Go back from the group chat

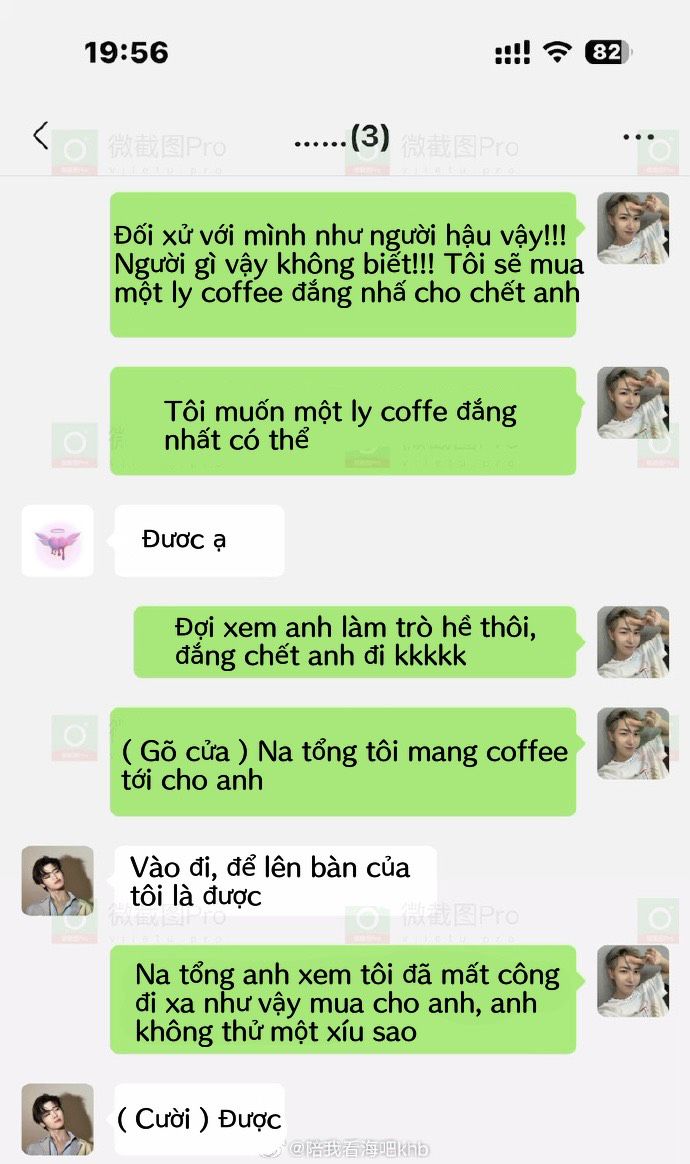point(41,136)
